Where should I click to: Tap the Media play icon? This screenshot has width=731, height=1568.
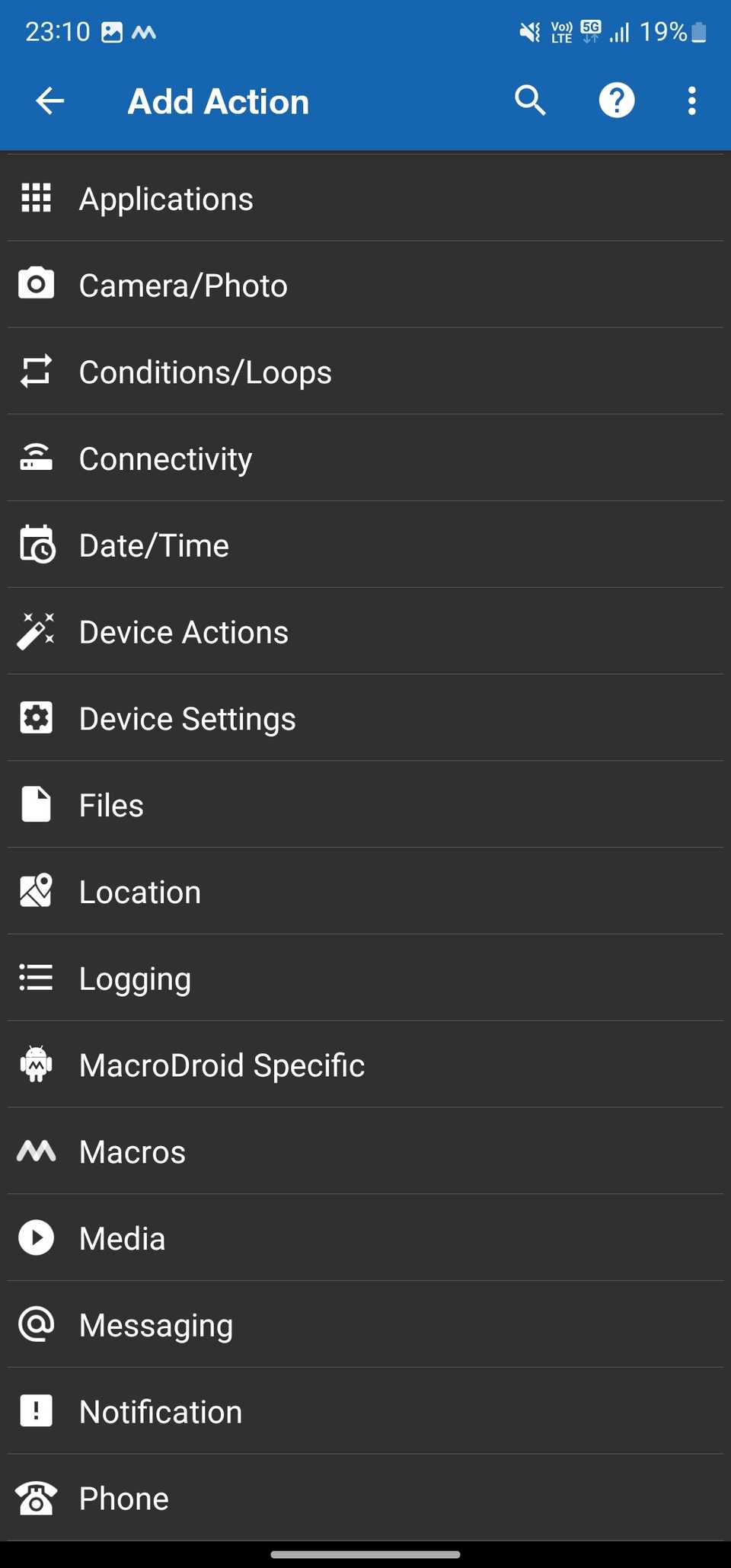click(x=35, y=1237)
